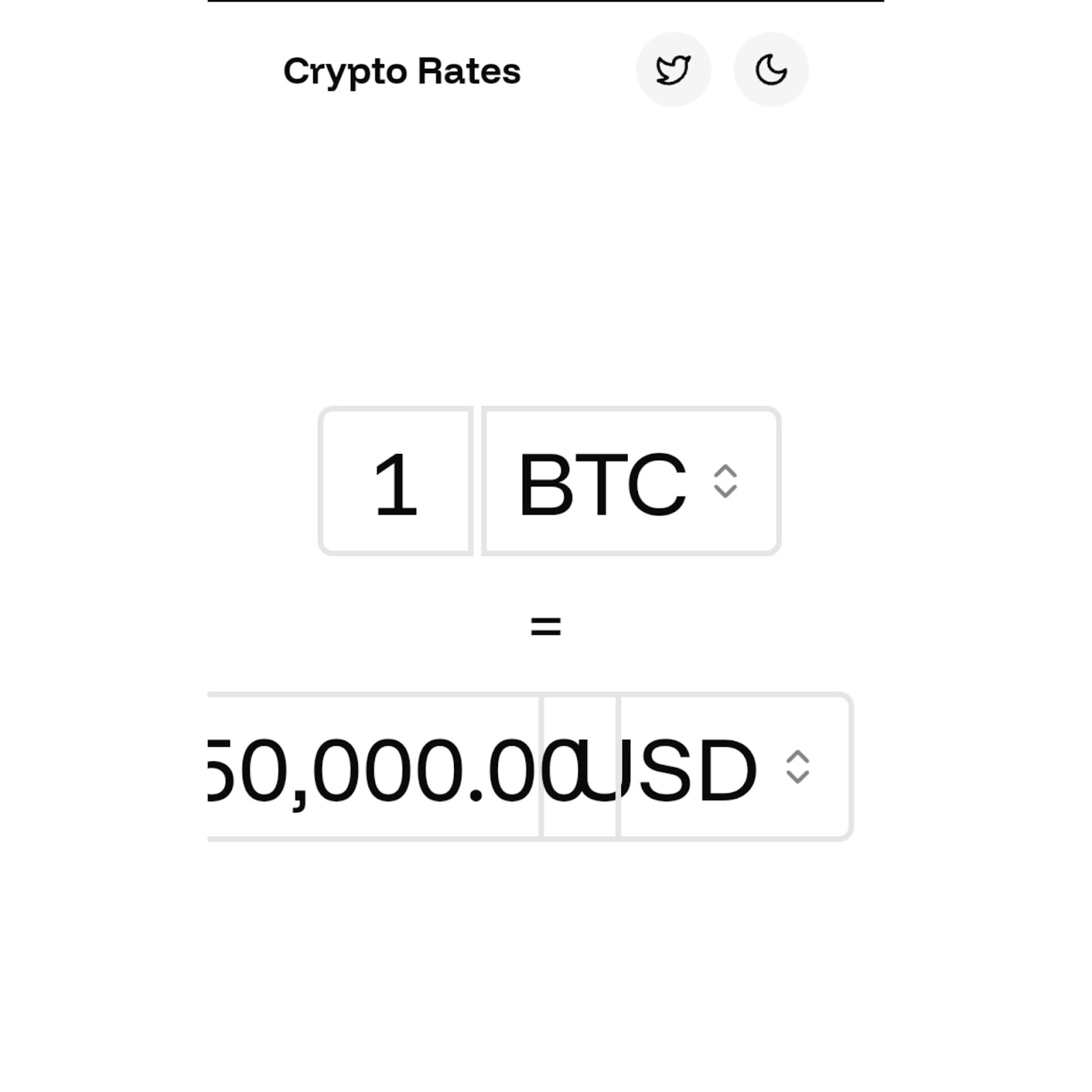Tap the amount field showing 1
This screenshot has width=1092, height=1092.
395,482
